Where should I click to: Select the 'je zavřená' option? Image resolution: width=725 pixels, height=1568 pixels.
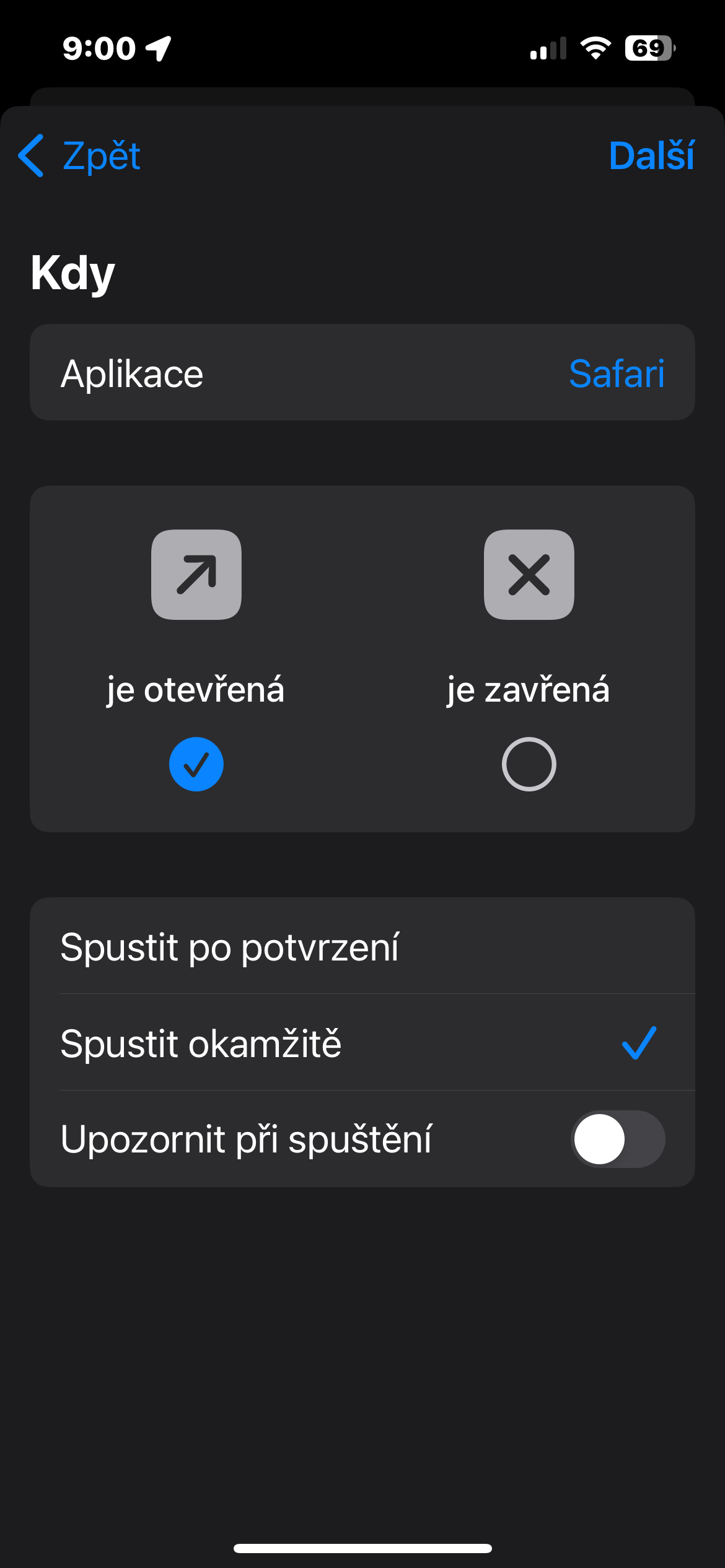529,764
